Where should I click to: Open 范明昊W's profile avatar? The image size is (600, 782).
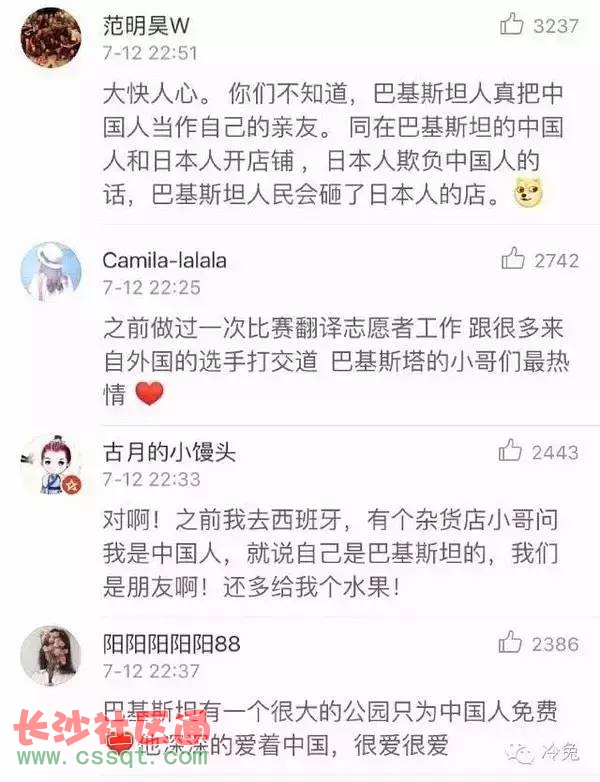click(50, 36)
